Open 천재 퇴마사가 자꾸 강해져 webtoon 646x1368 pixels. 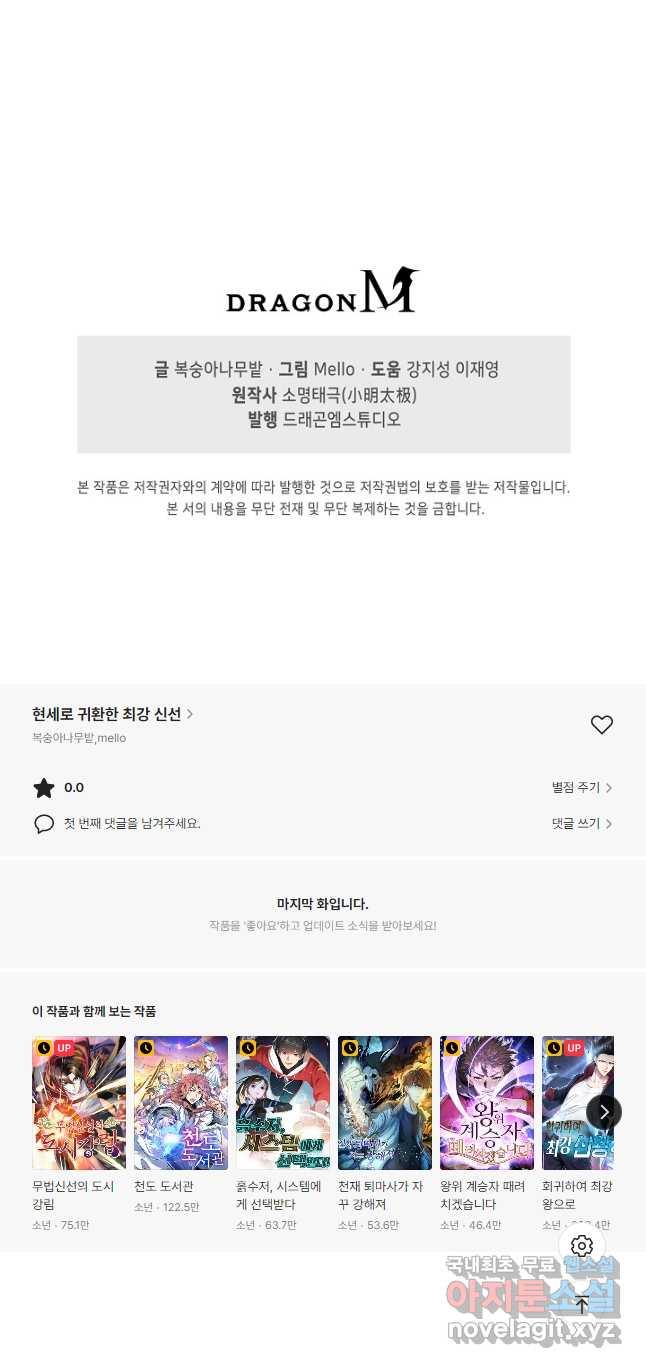point(385,1103)
